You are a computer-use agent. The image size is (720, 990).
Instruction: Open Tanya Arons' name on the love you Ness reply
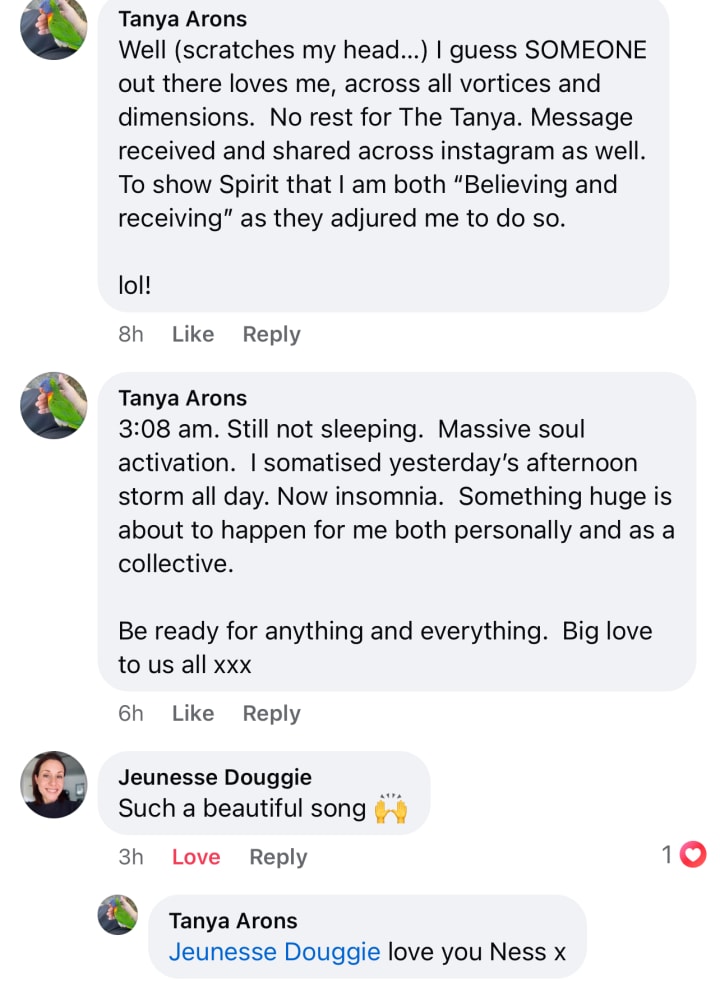pos(233,920)
